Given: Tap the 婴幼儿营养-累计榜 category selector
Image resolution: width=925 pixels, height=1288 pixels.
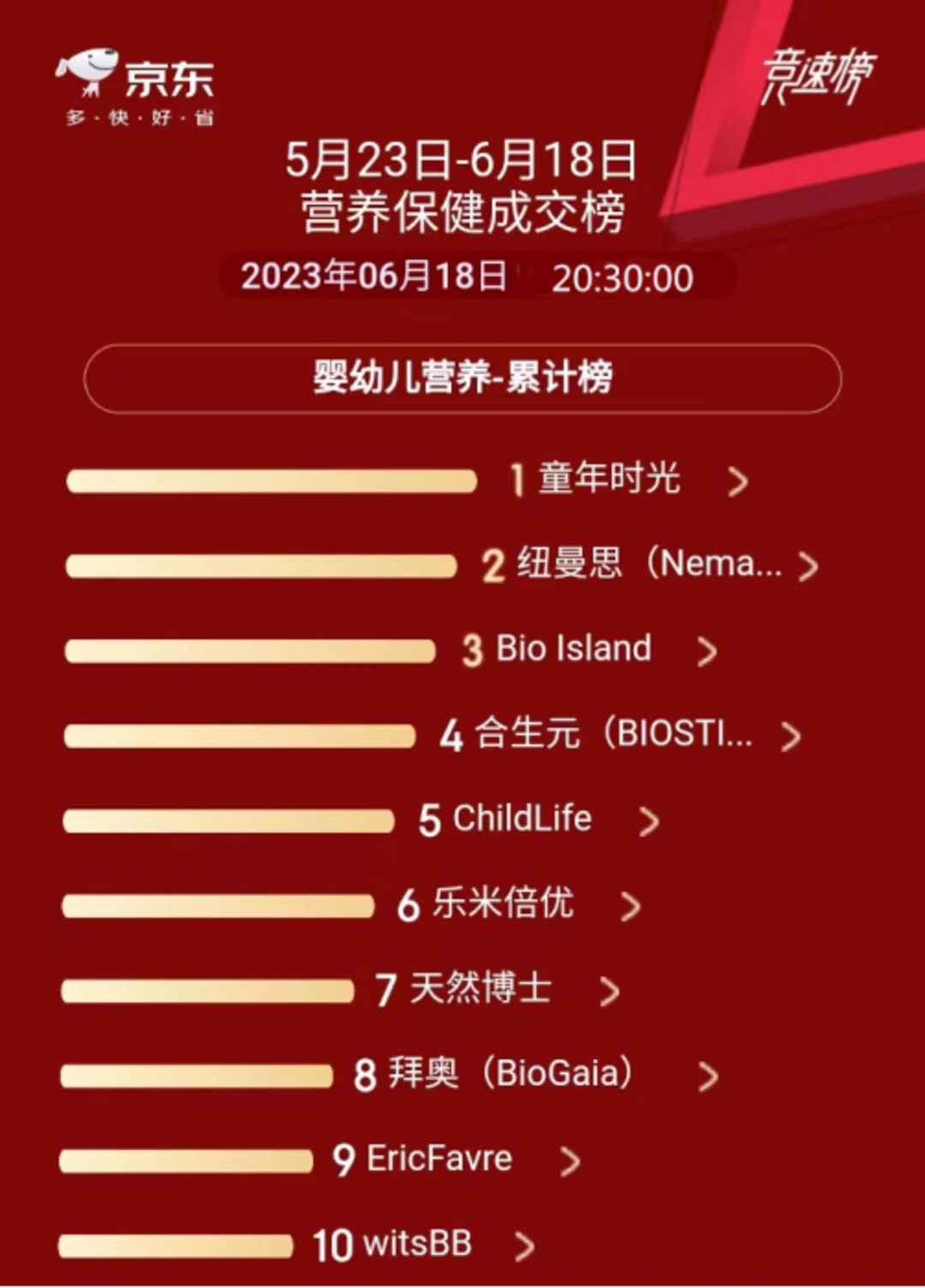Looking at the screenshot, I should point(462,378).
